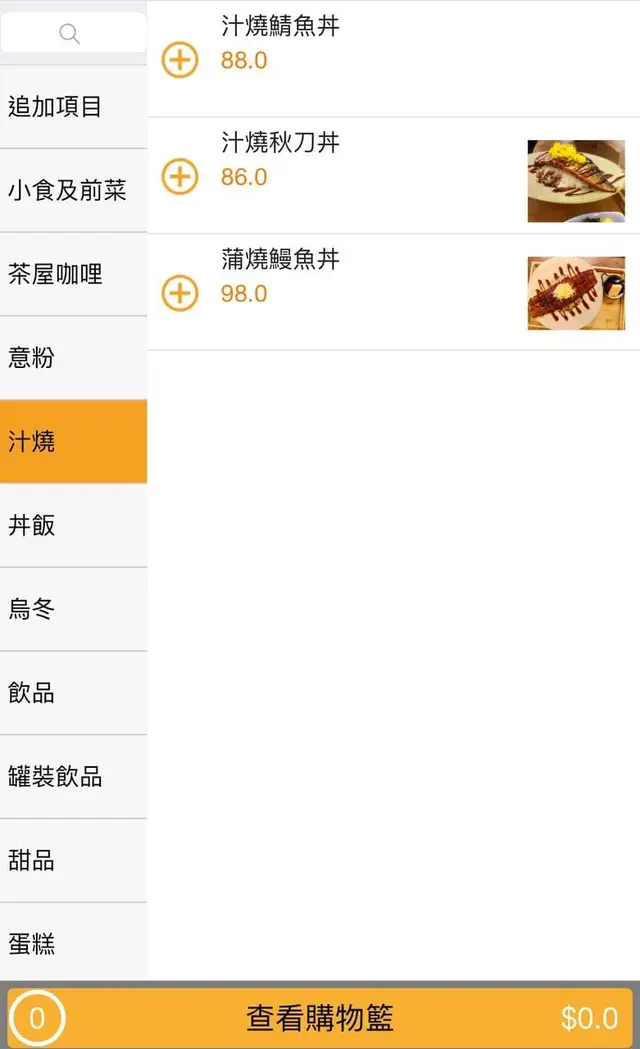
Task: View the 蒲燒鰻魚丼 dish photo
Action: (x=576, y=293)
